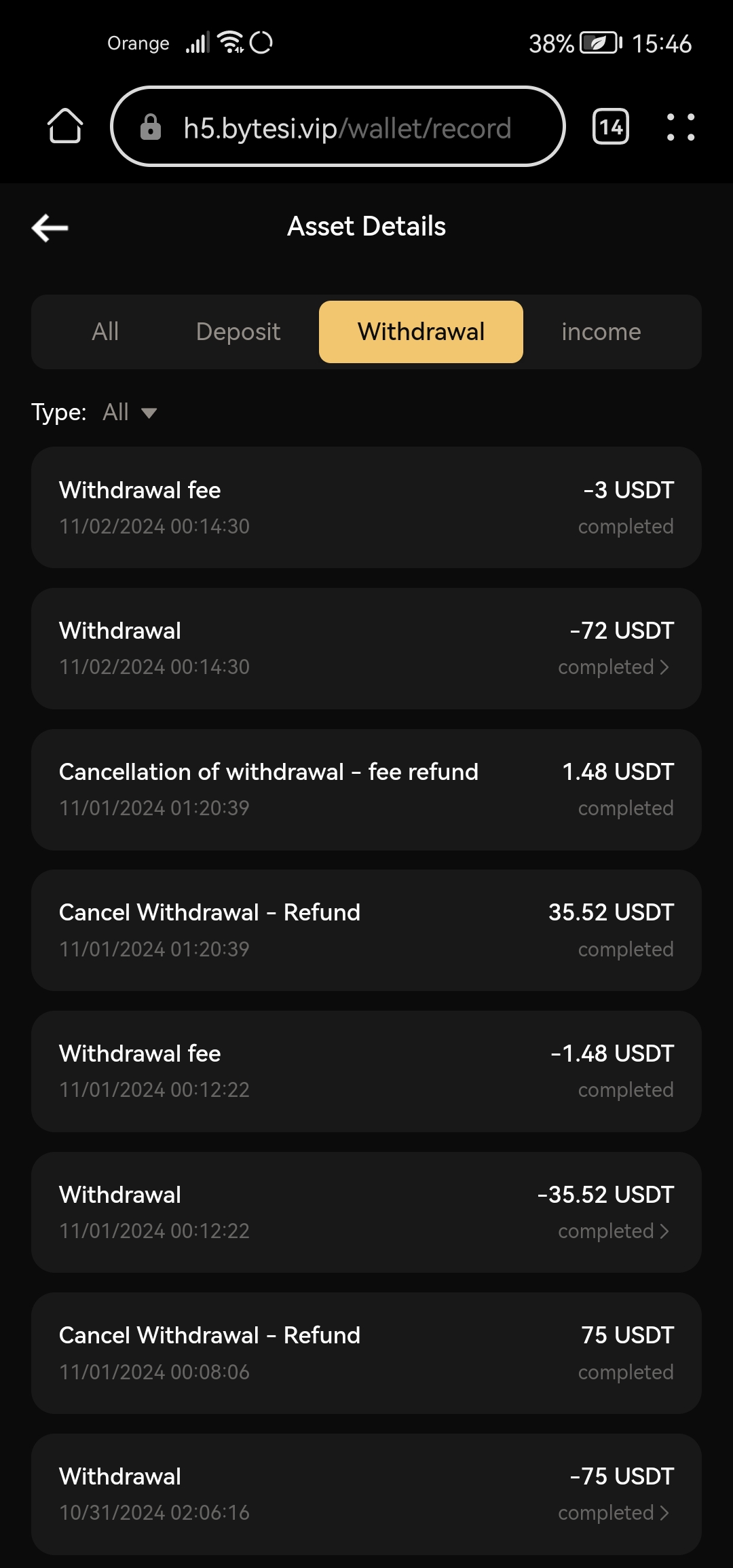The image size is (733, 1568).
Task: Tap the URL address bar
Action: (x=338, y=127)
